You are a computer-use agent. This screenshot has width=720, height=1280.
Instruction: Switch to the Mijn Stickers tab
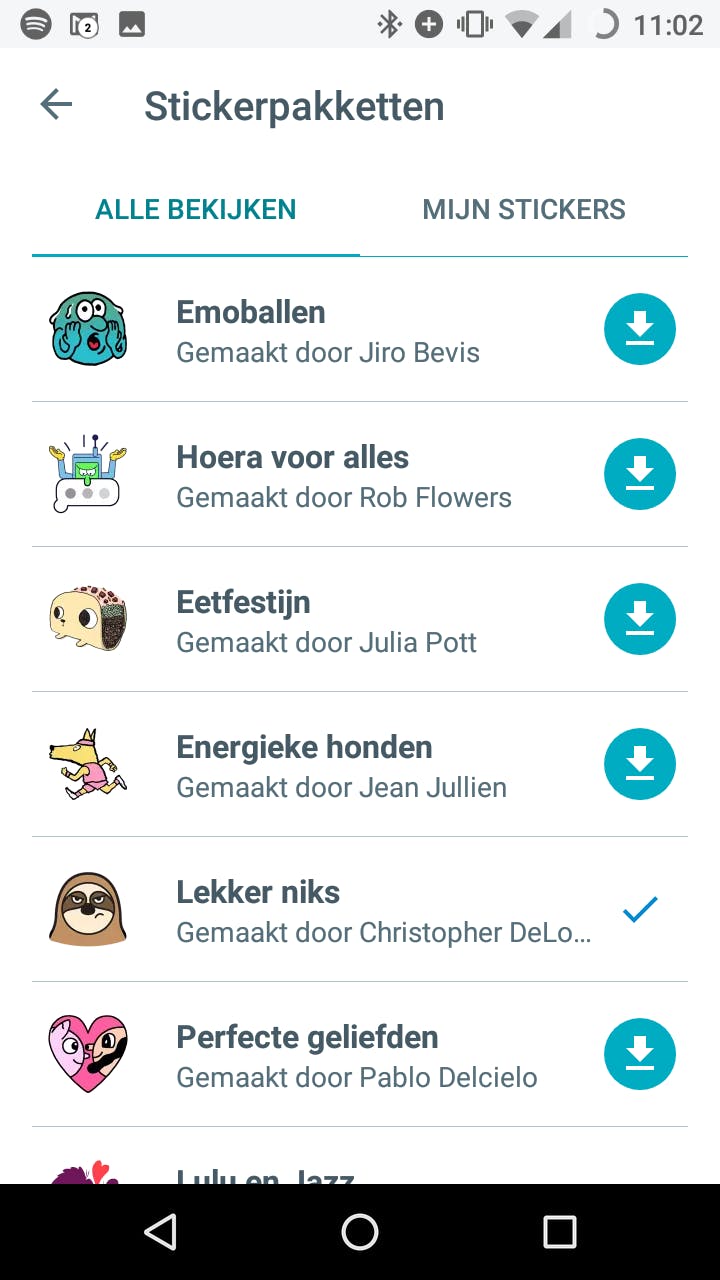pos(524,210)
